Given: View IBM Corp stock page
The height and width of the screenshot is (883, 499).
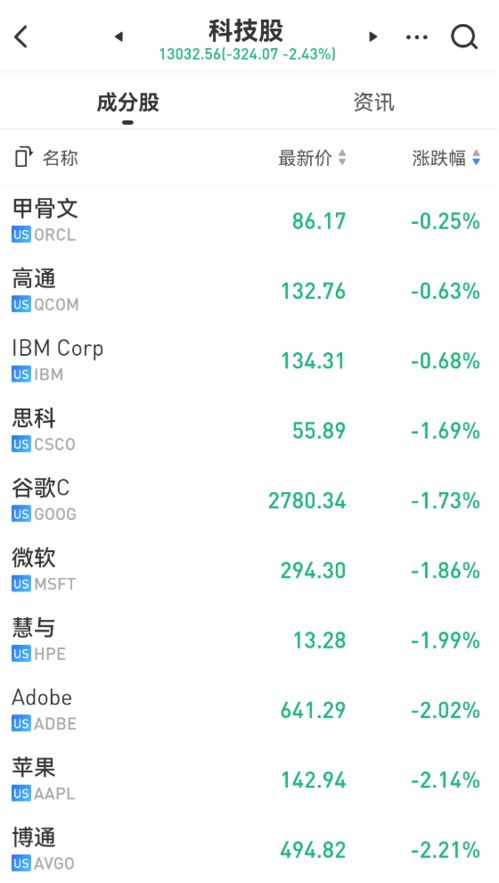Looking at the screenshot, I should pyautogui.click(x=250, y=360).
